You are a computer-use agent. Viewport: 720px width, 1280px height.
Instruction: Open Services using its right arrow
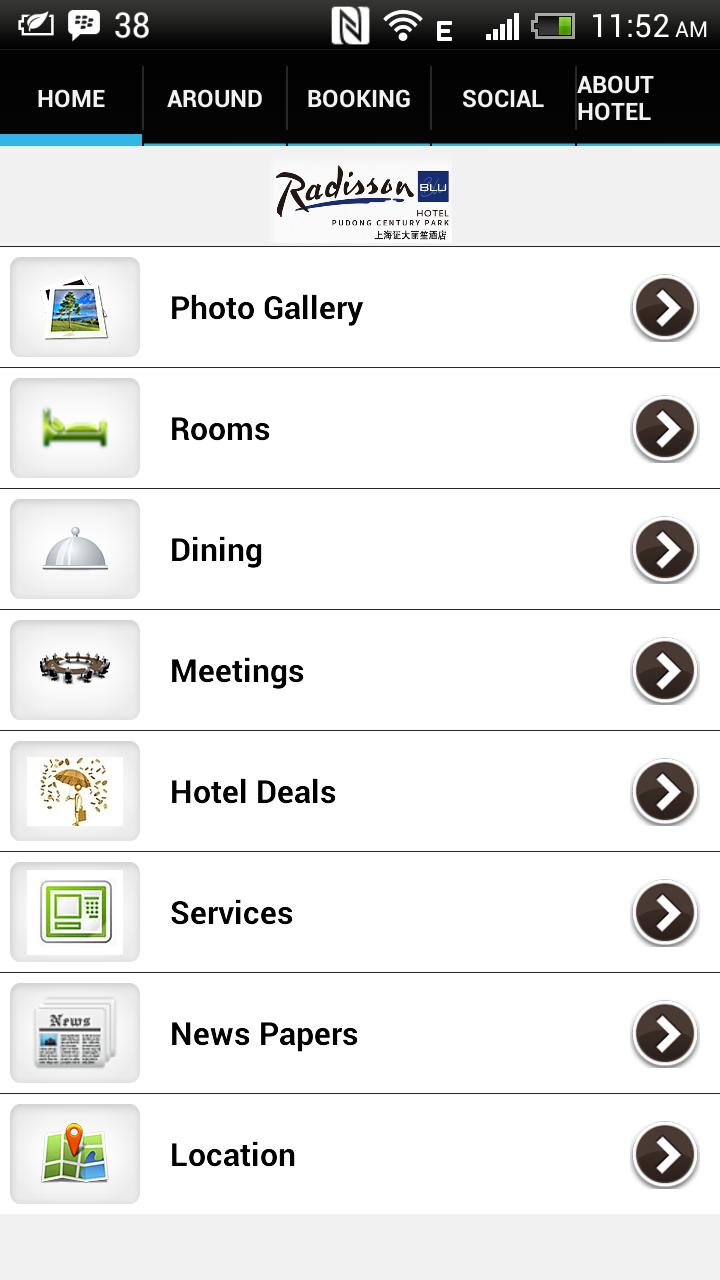[x=664, y=912]
